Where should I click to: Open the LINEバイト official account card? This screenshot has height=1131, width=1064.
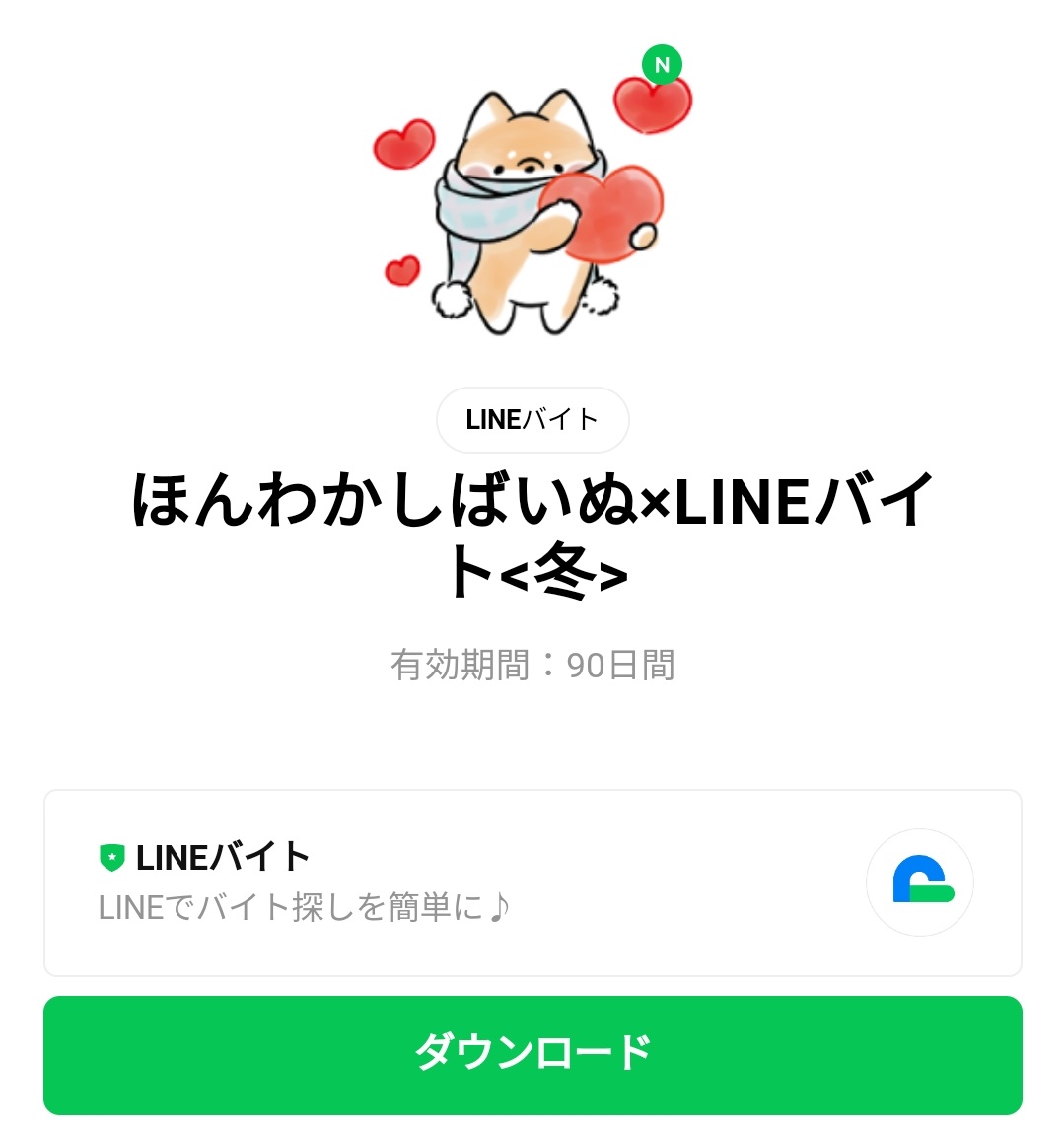tap(532, 883)
